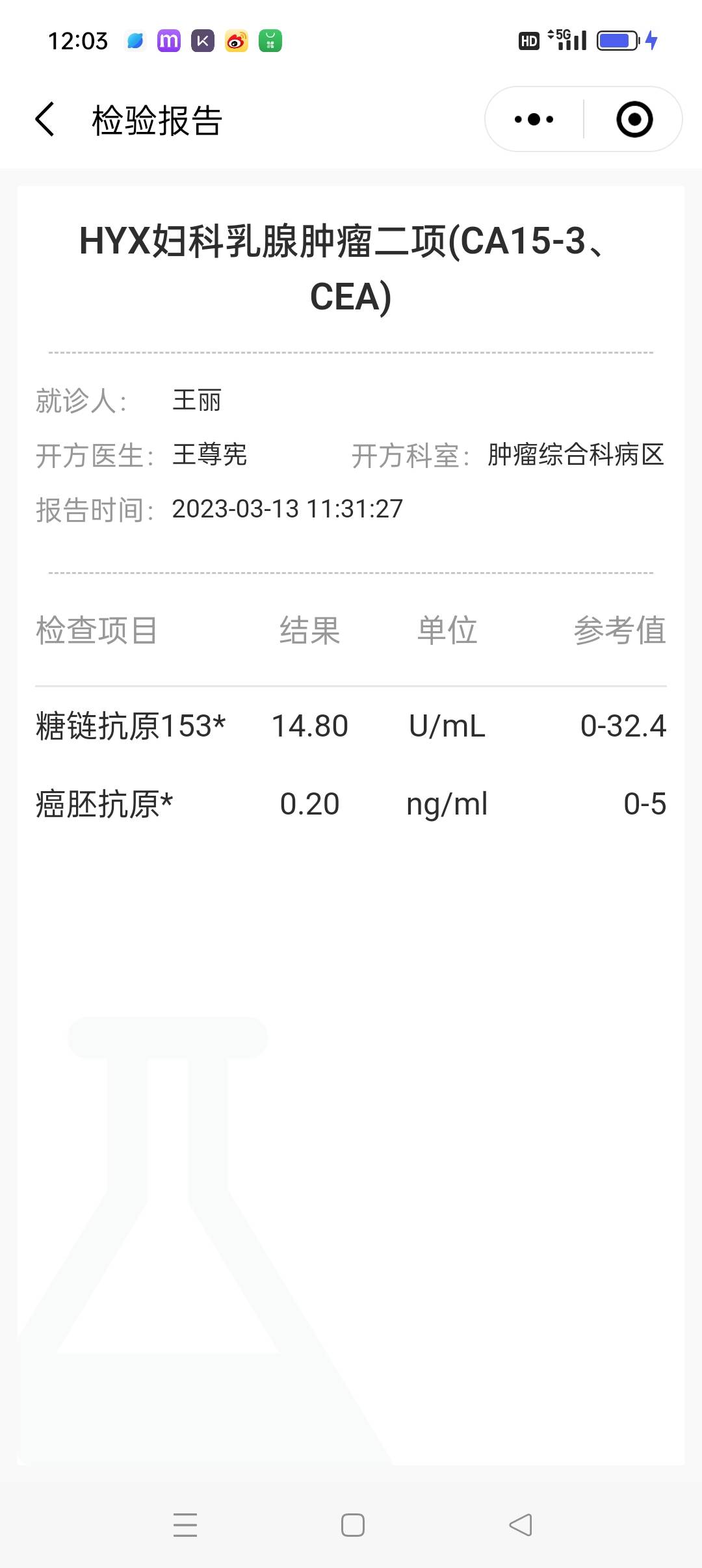Viewport: 702px width, 1568px height.
Task: Tap the purple M app notification icon
Action: pos(168,41)
